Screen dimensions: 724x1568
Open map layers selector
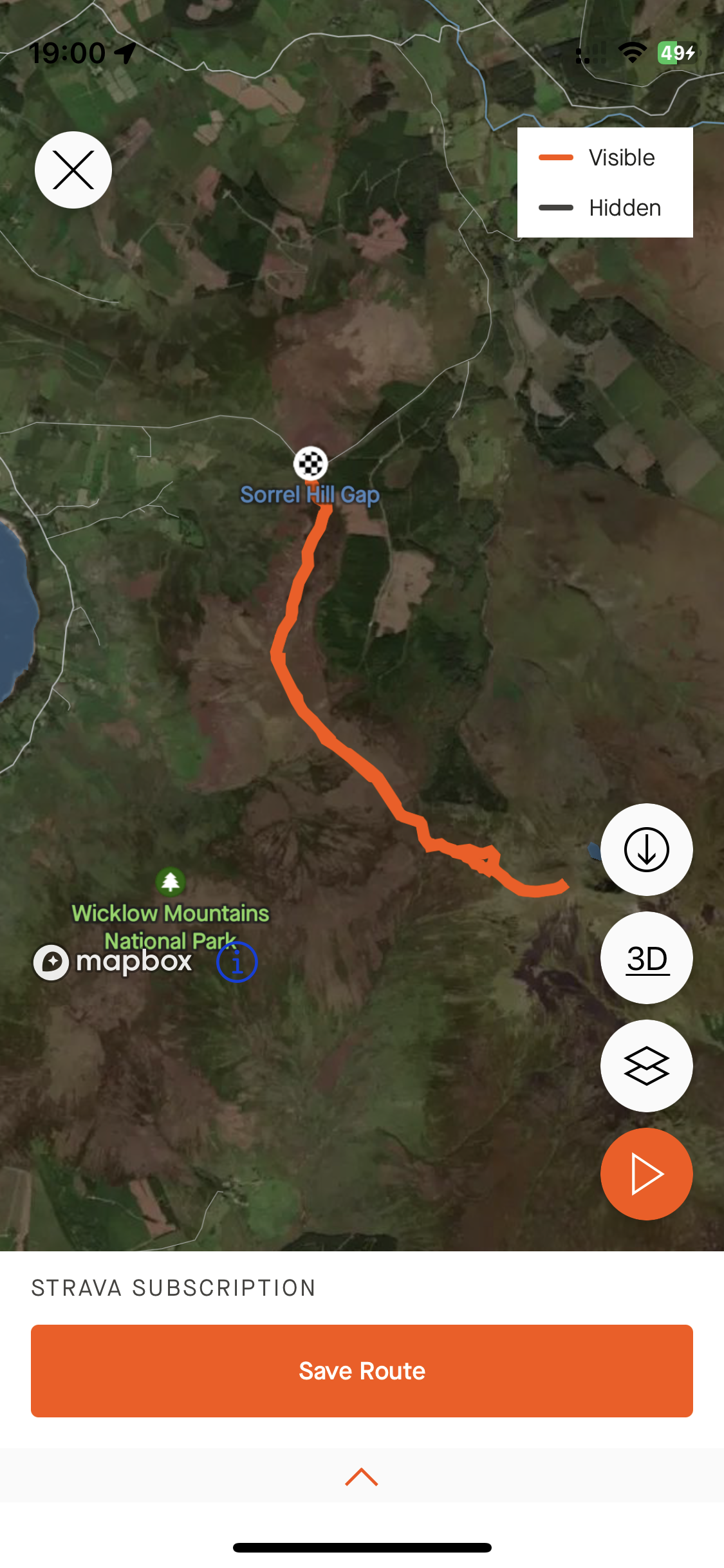click(x=646, y=1066)
